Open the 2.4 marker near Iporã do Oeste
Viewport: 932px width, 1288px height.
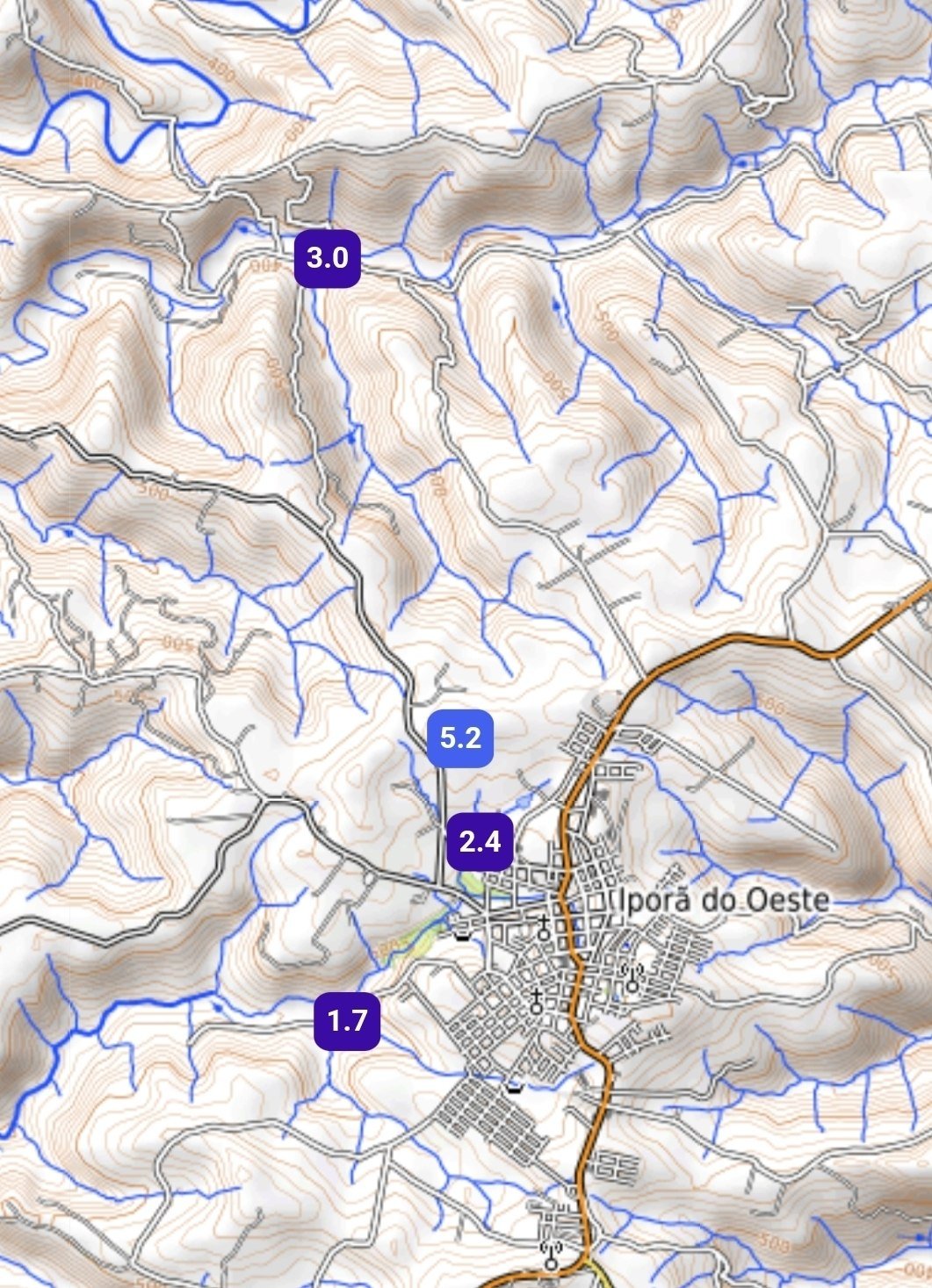pyautogui.click(x=480, y=842)
